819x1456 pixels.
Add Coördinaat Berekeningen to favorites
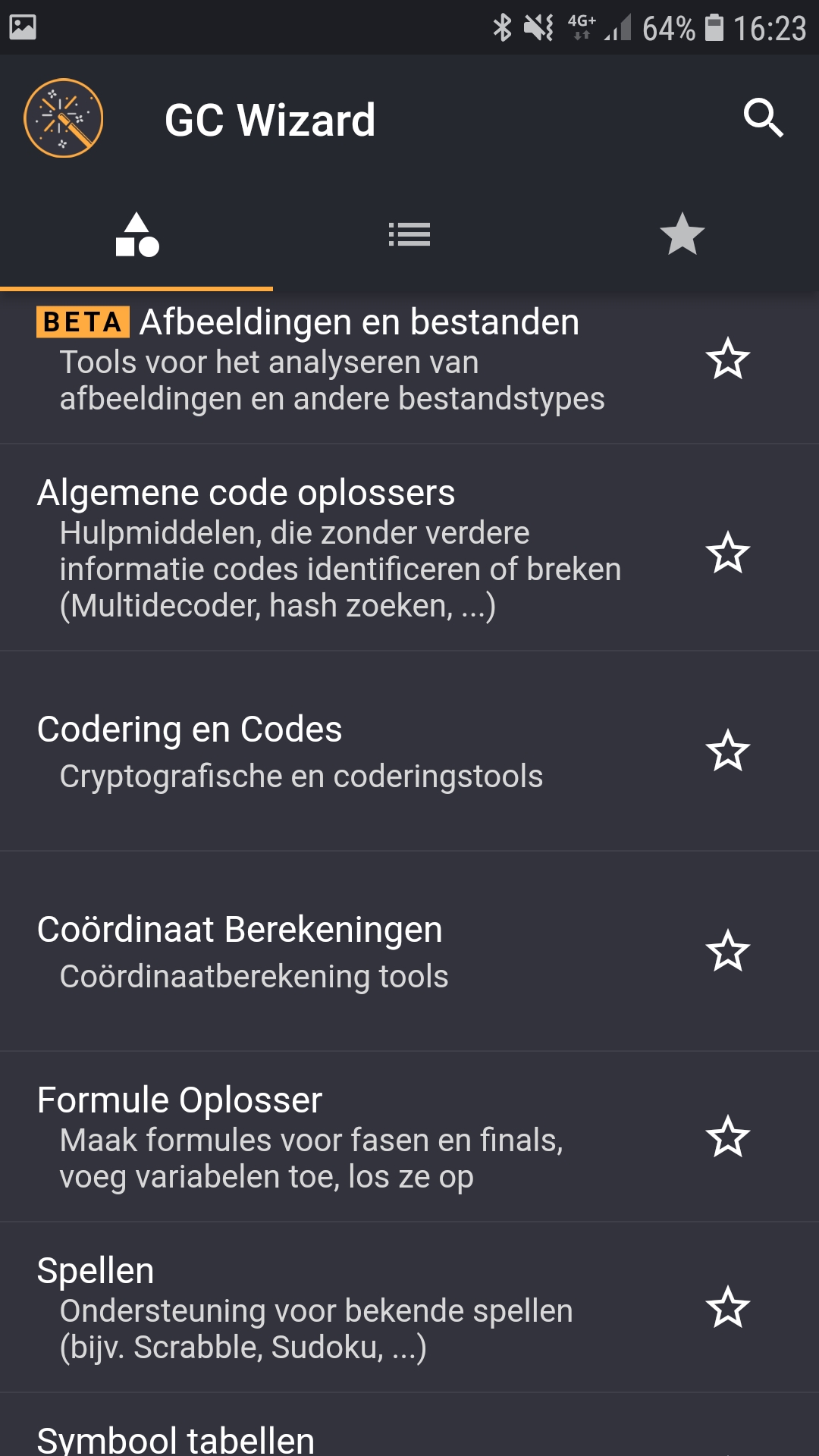[x=728, y=951]
